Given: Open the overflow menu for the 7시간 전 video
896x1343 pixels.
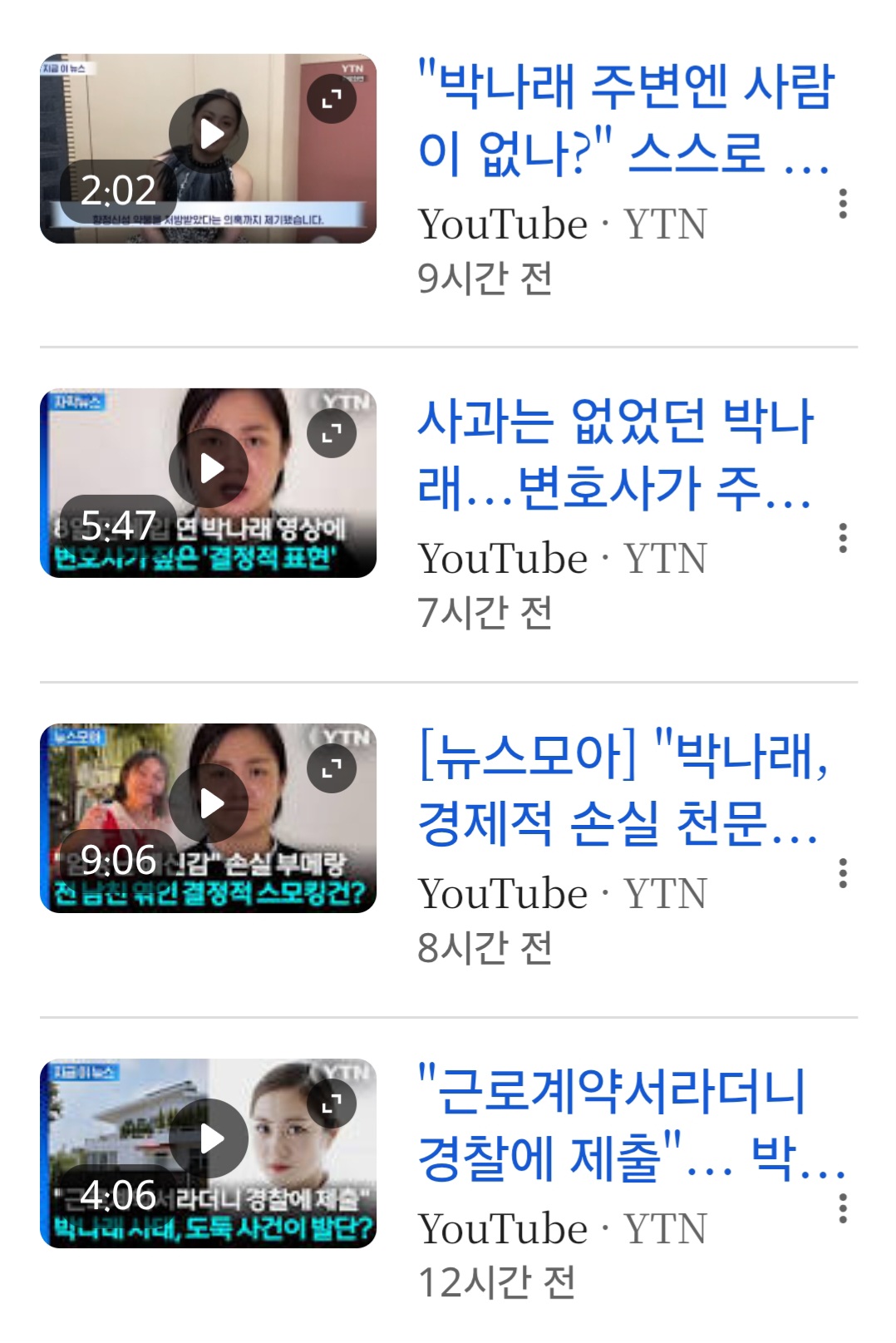Looking at the screenshot, I should pos(843,538).
